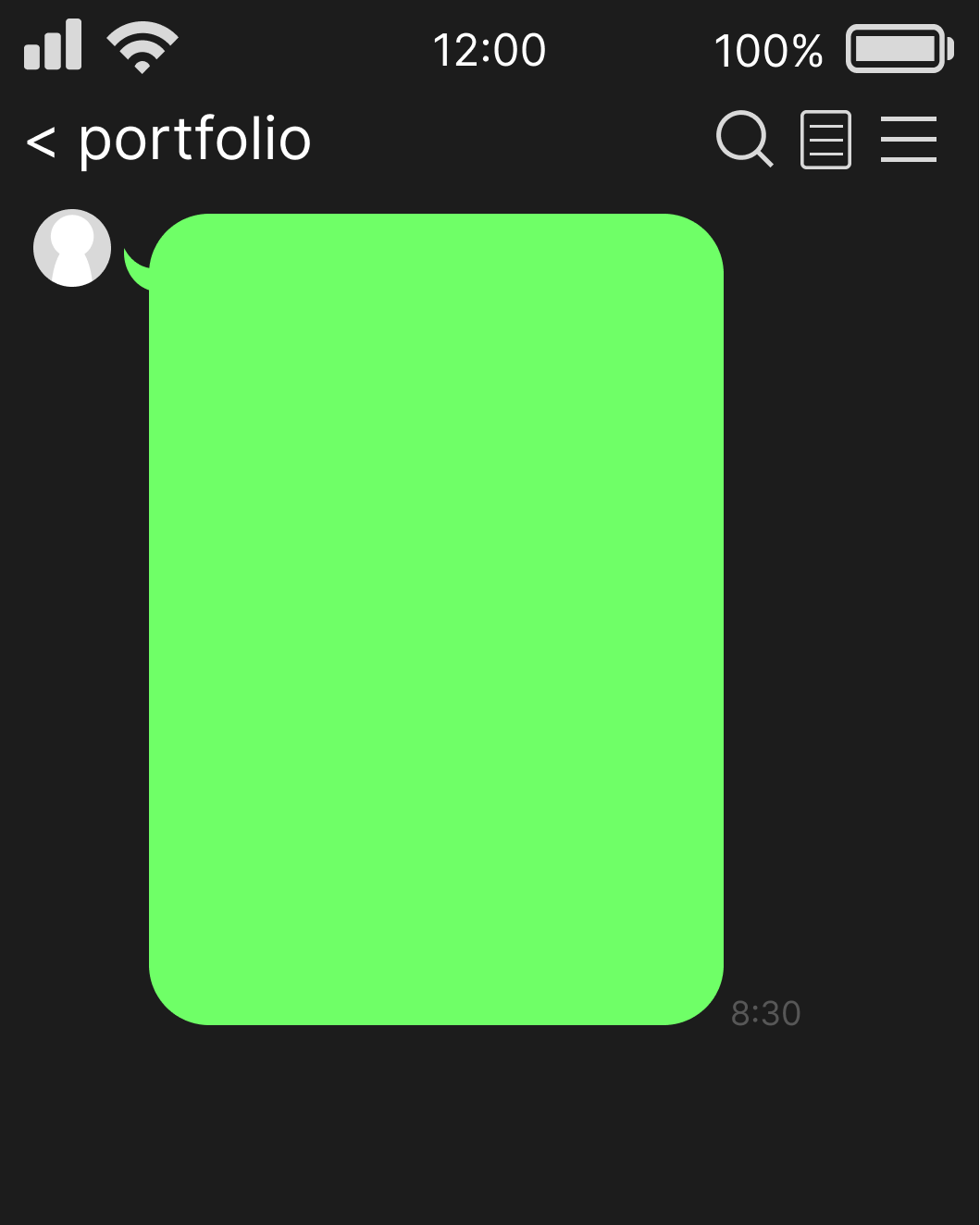The height and width of the screenshot is (1225, 980).
Task: Tap the 12:00 clock in the status bar
Action: click(491, 49)
